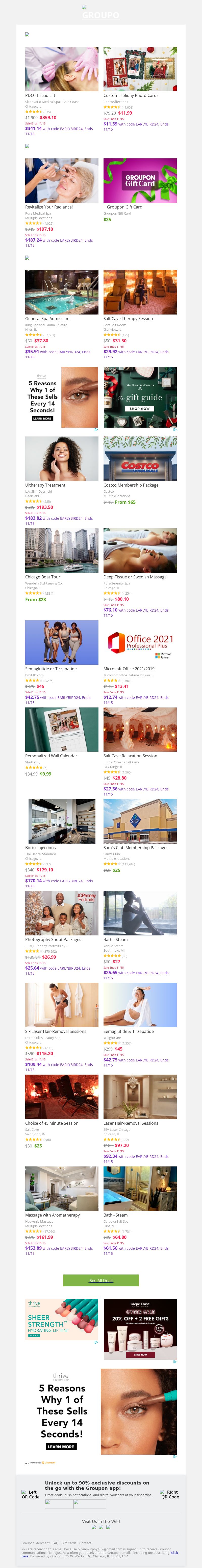View Sam's Club Membership Packages deal
Screen dimensions: 202x1568
(x=140, y=821)
